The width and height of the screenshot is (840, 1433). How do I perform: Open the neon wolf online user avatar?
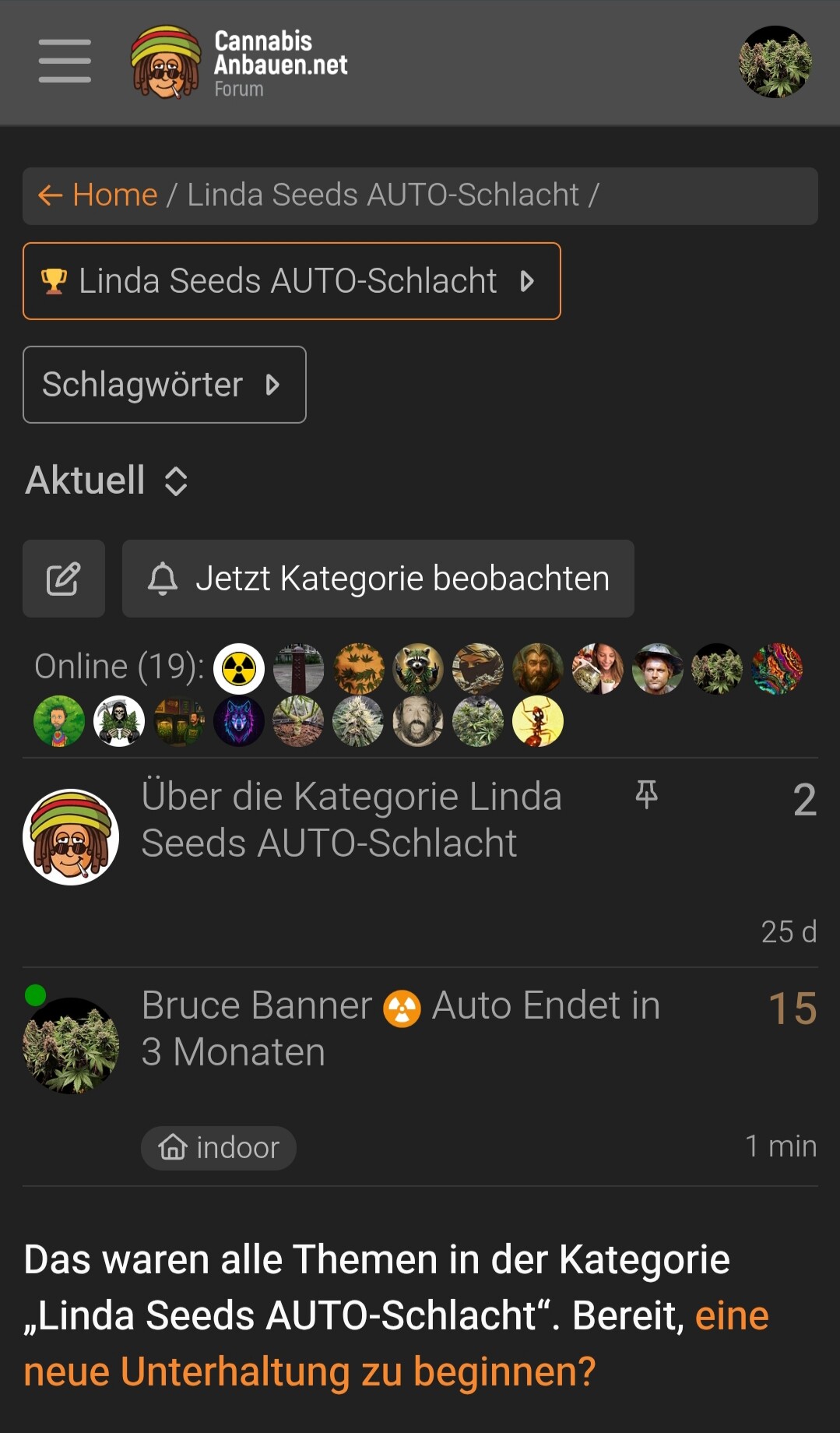[239, 721]
